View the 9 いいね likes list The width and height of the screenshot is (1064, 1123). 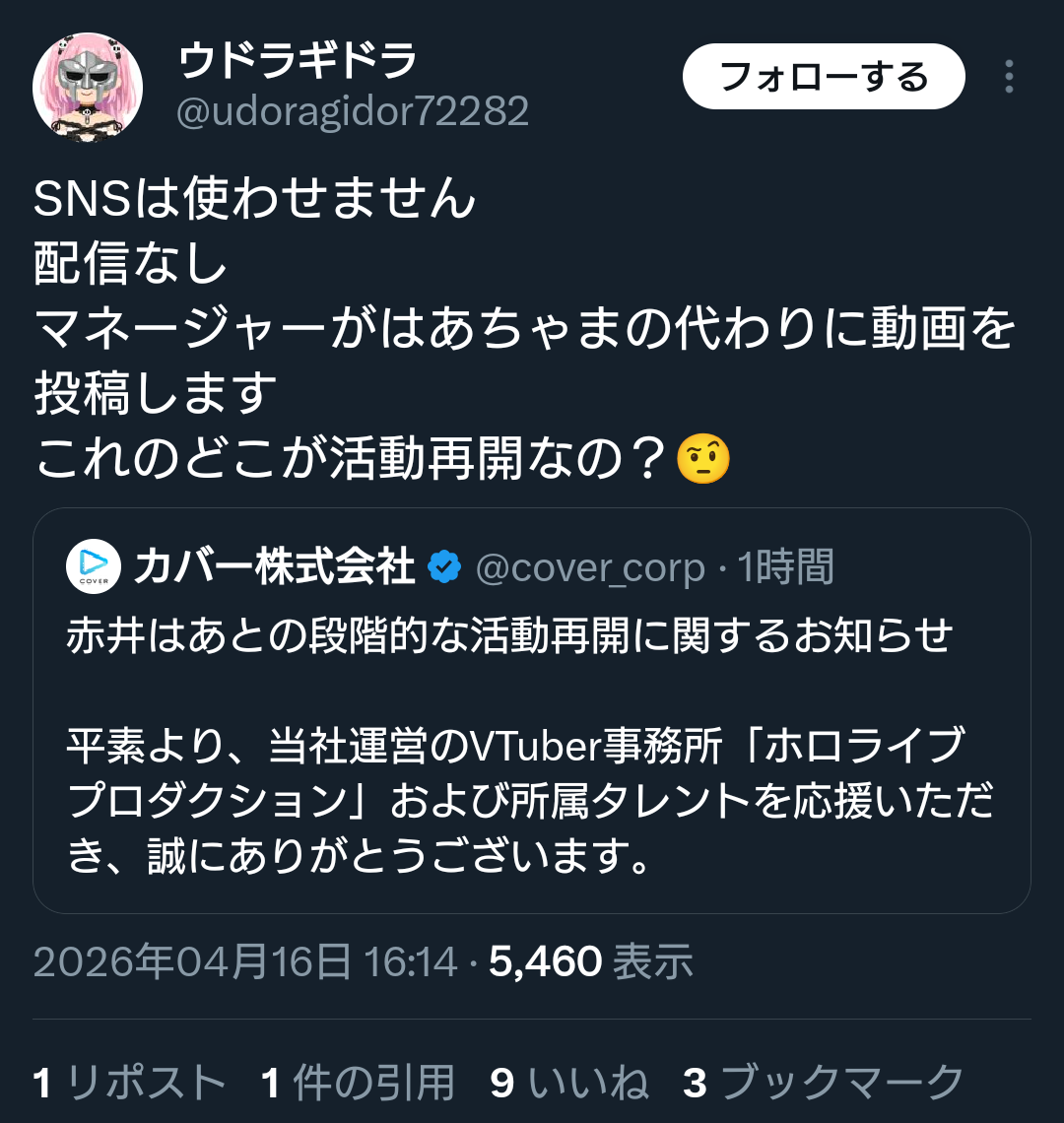tap(569, 1083)
